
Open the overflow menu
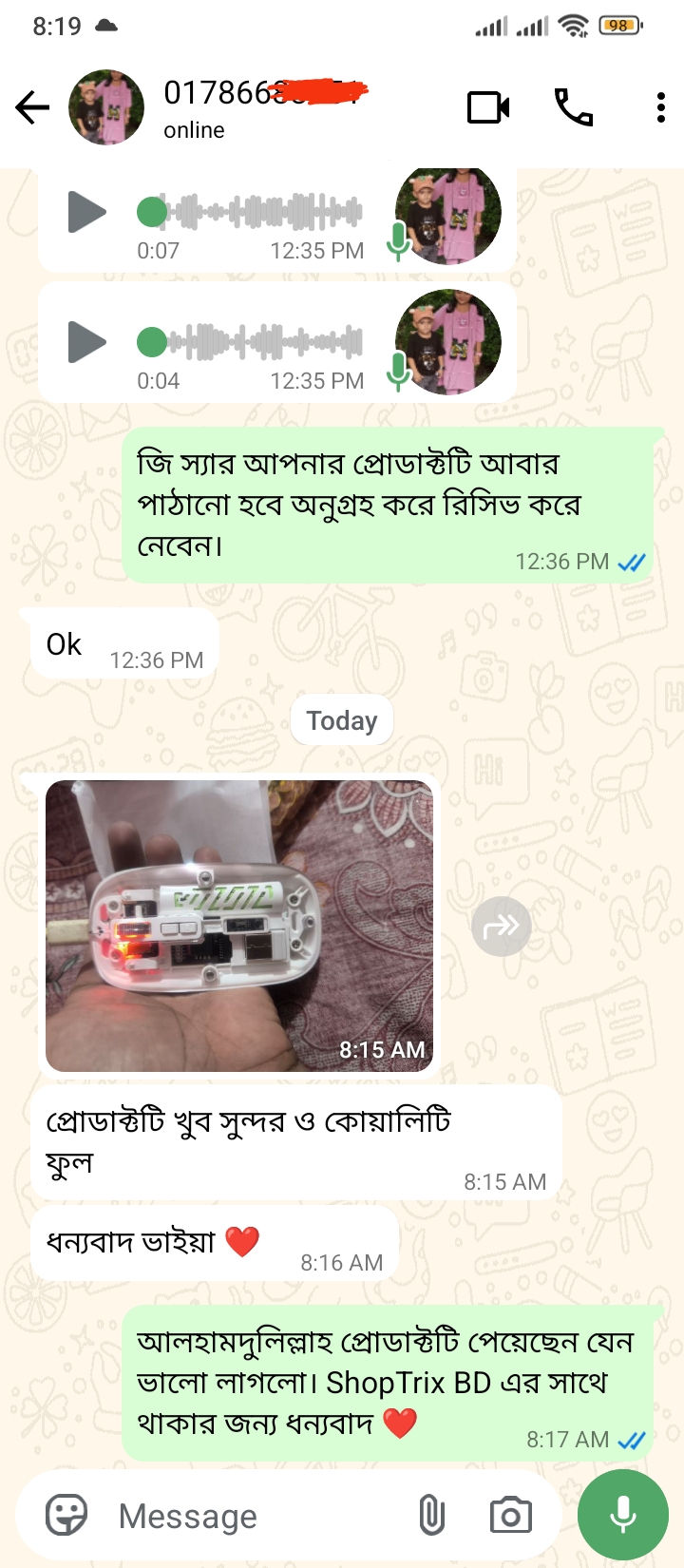[x=660, y=107]
